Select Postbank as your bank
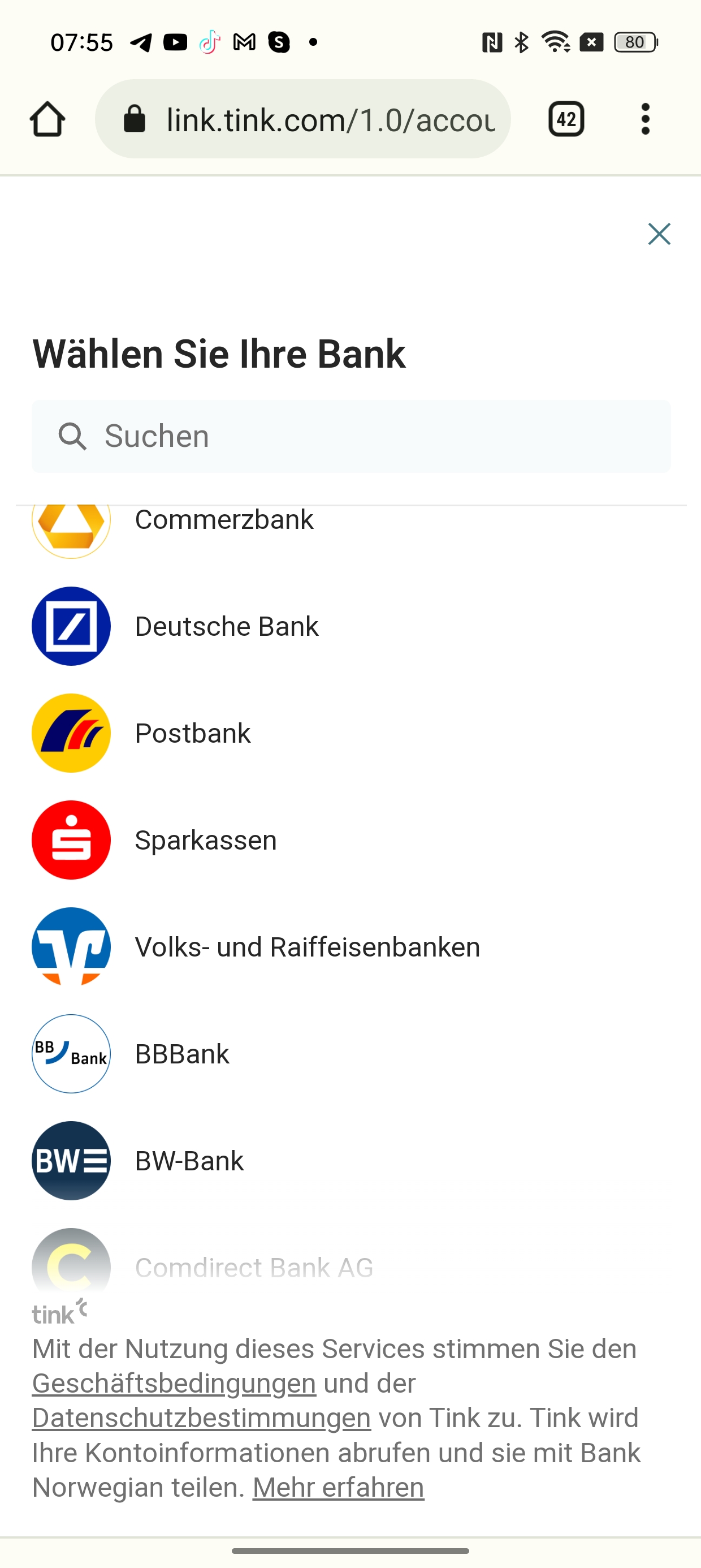Image resolution: width=701 pixels, height=1568 pixels. [x=351, y=733]
